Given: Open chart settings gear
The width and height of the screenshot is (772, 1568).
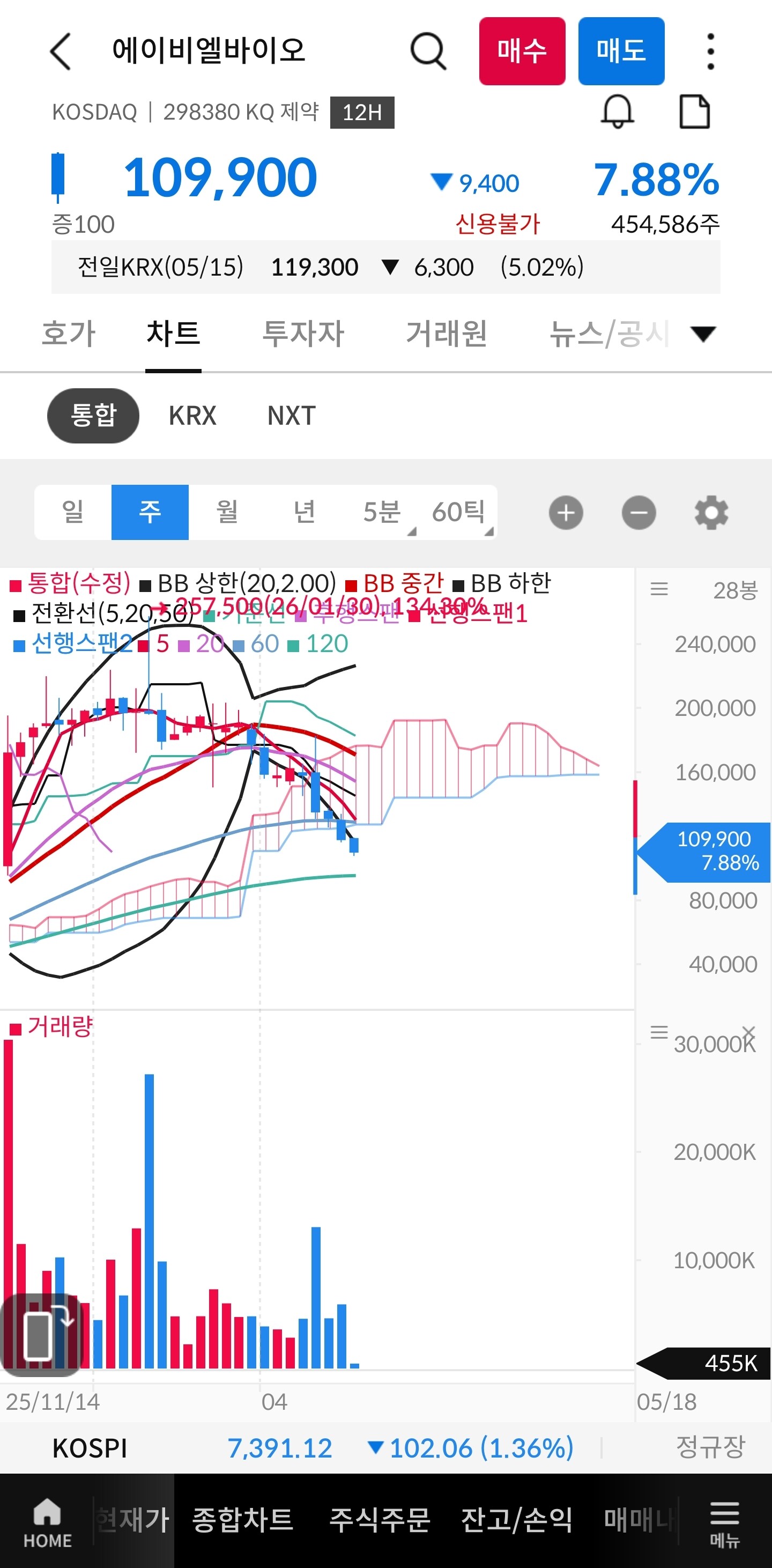Looking at the screenshot, I should click(x=711, y=513).
